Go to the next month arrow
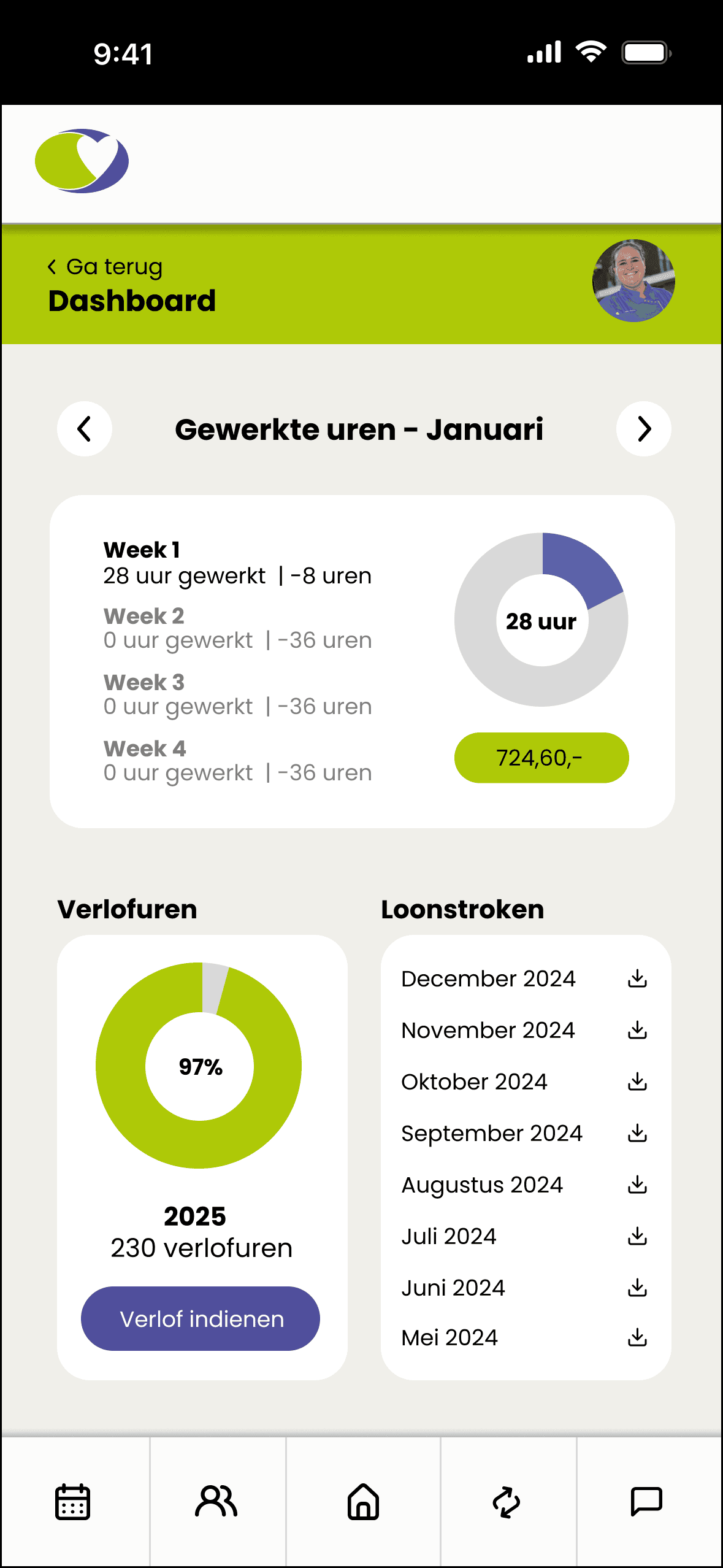Viewport: 723px width, 1568px height. tap(644, 429)
